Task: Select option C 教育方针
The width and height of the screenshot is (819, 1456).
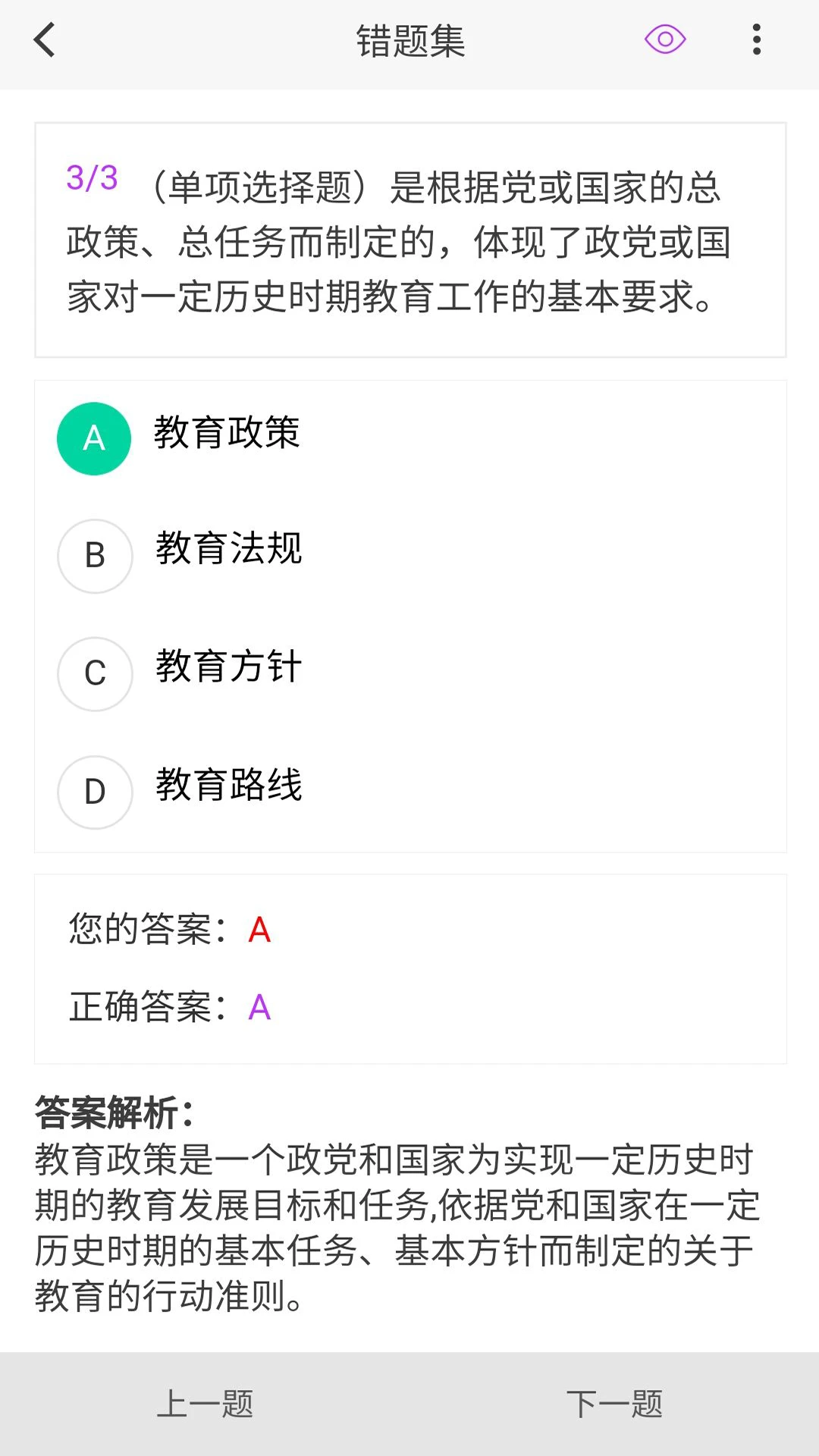Action: click(228, 669)
